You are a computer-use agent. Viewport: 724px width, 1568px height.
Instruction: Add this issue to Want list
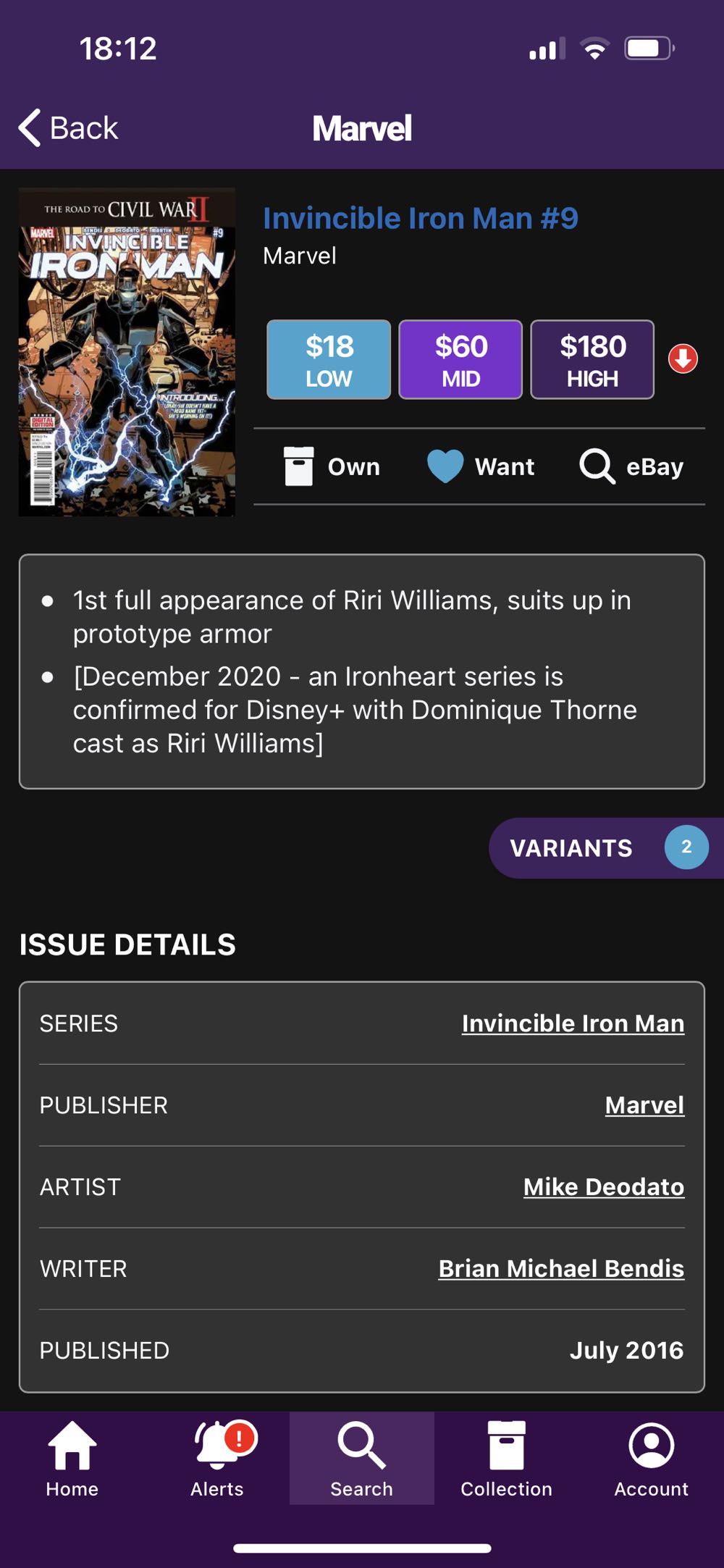coord(481,466)
